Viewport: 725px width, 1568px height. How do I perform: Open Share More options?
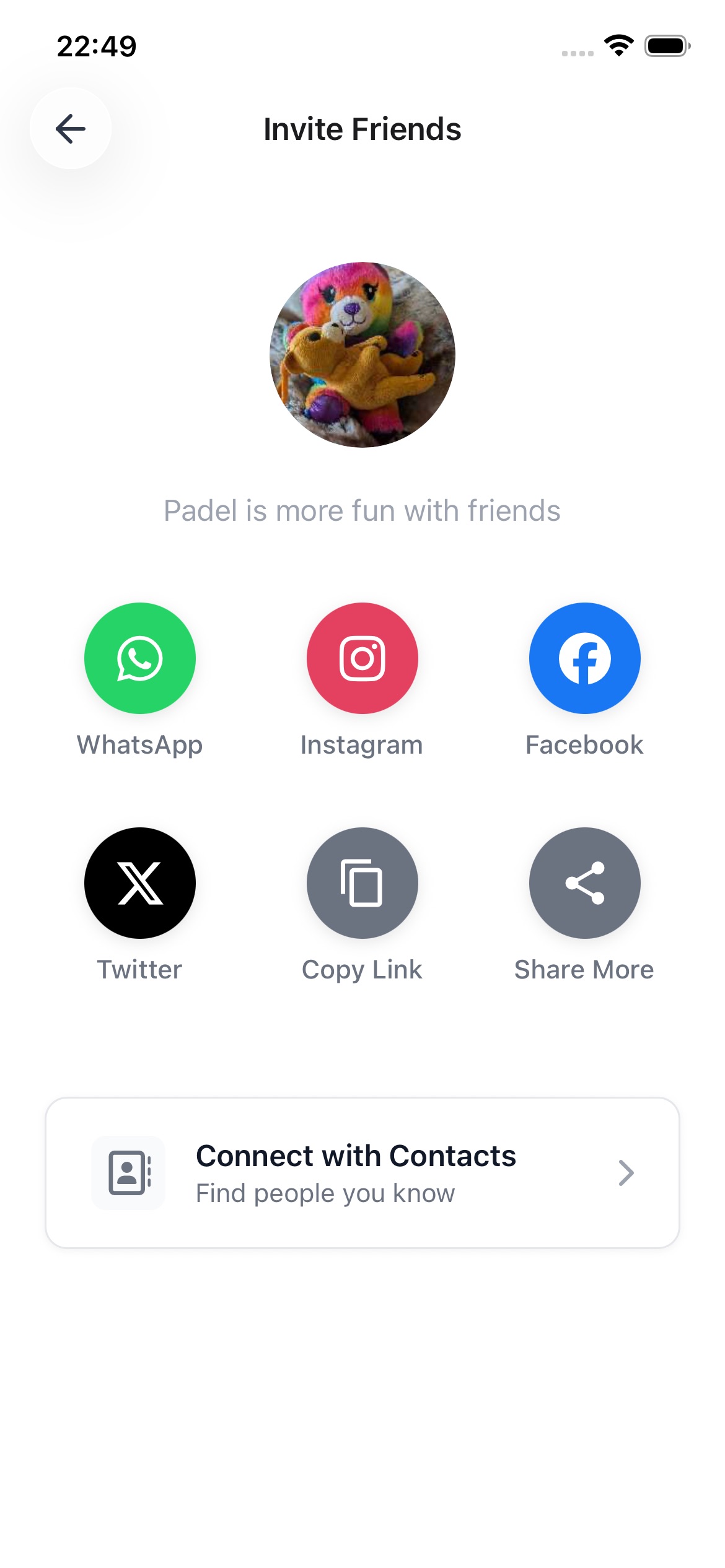pos(584,883)
